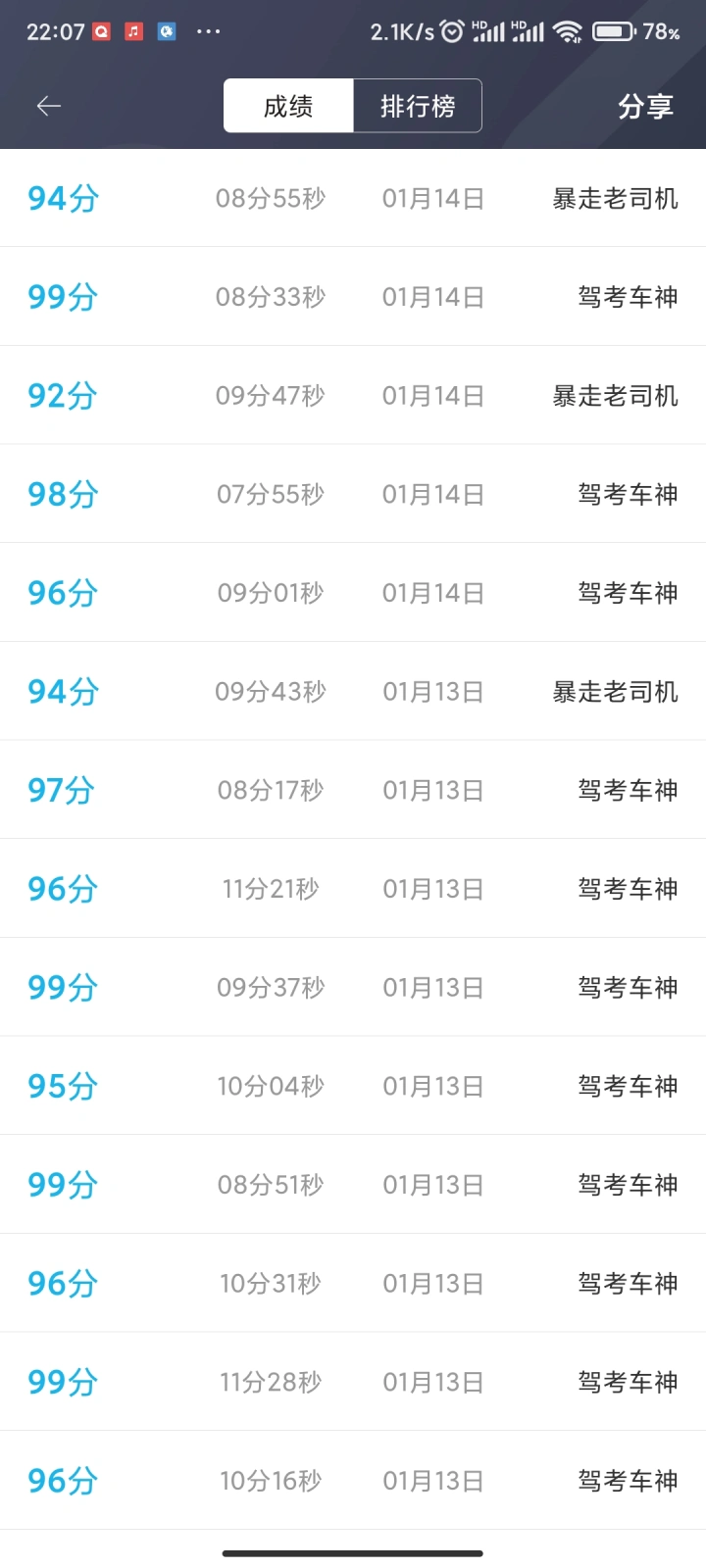Open the 99分 record at 08分33秒
This screenshot has height=1568, width=706.
(353, 296)
